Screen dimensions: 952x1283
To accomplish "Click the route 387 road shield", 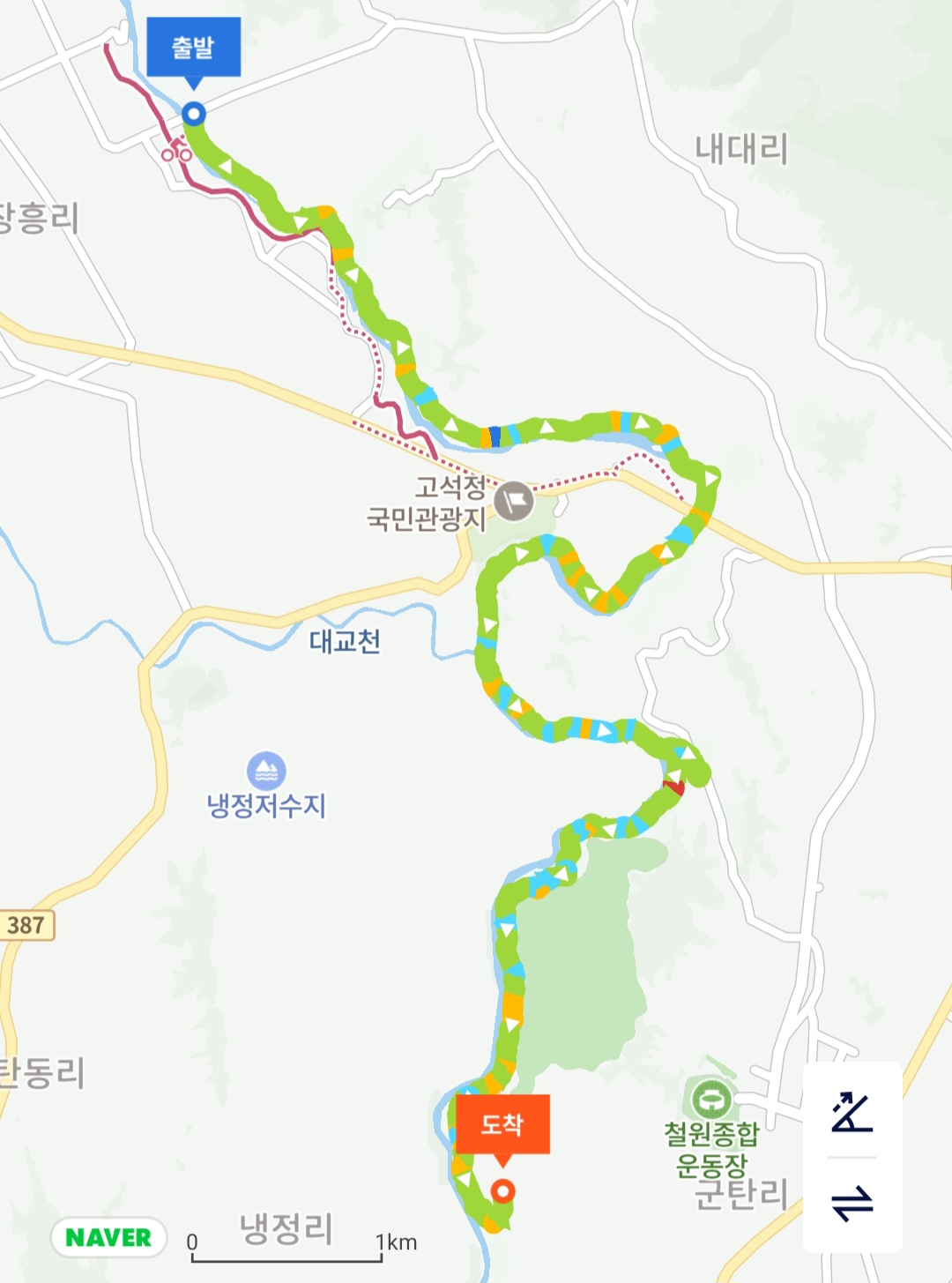I will [x=25, y=922].
